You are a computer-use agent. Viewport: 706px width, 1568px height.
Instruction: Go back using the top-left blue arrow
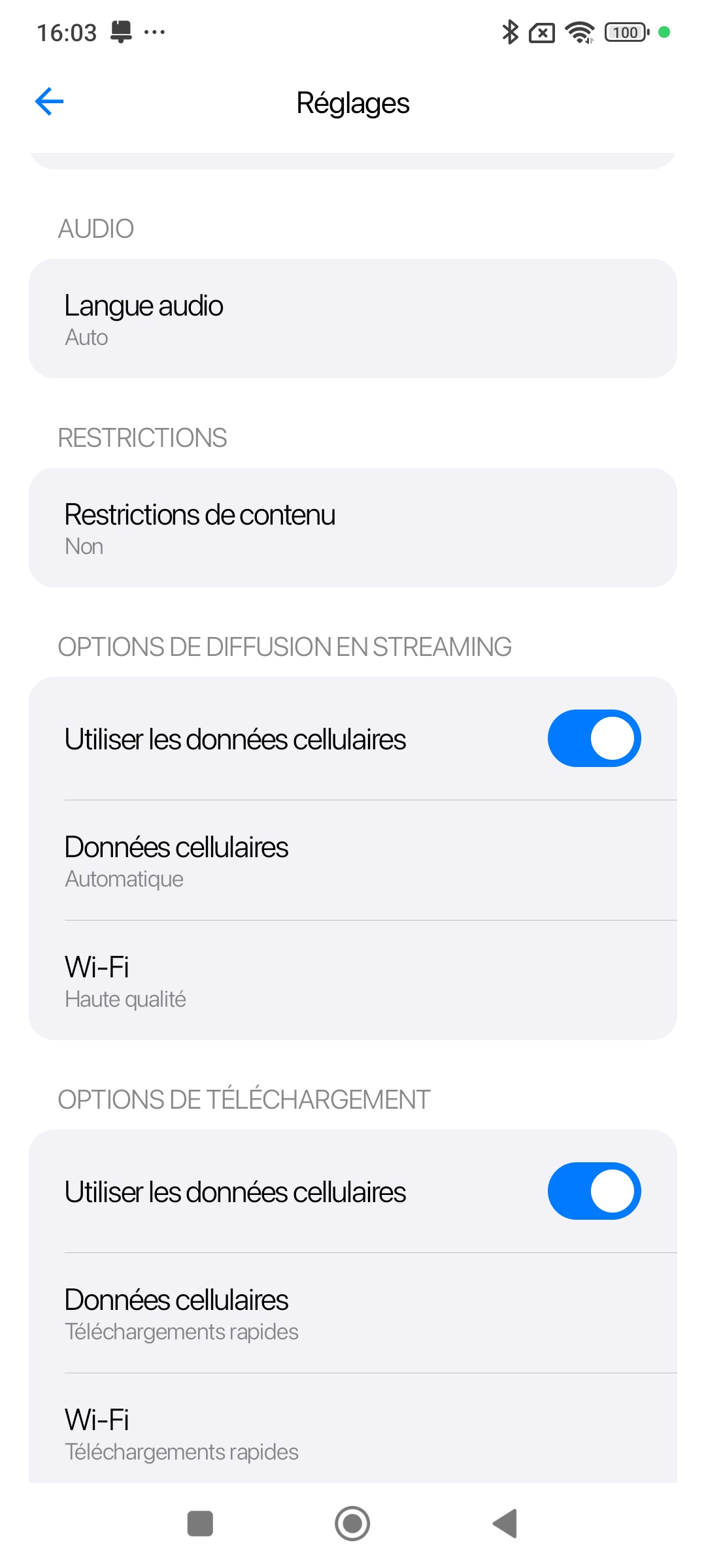tap(49, 102)
